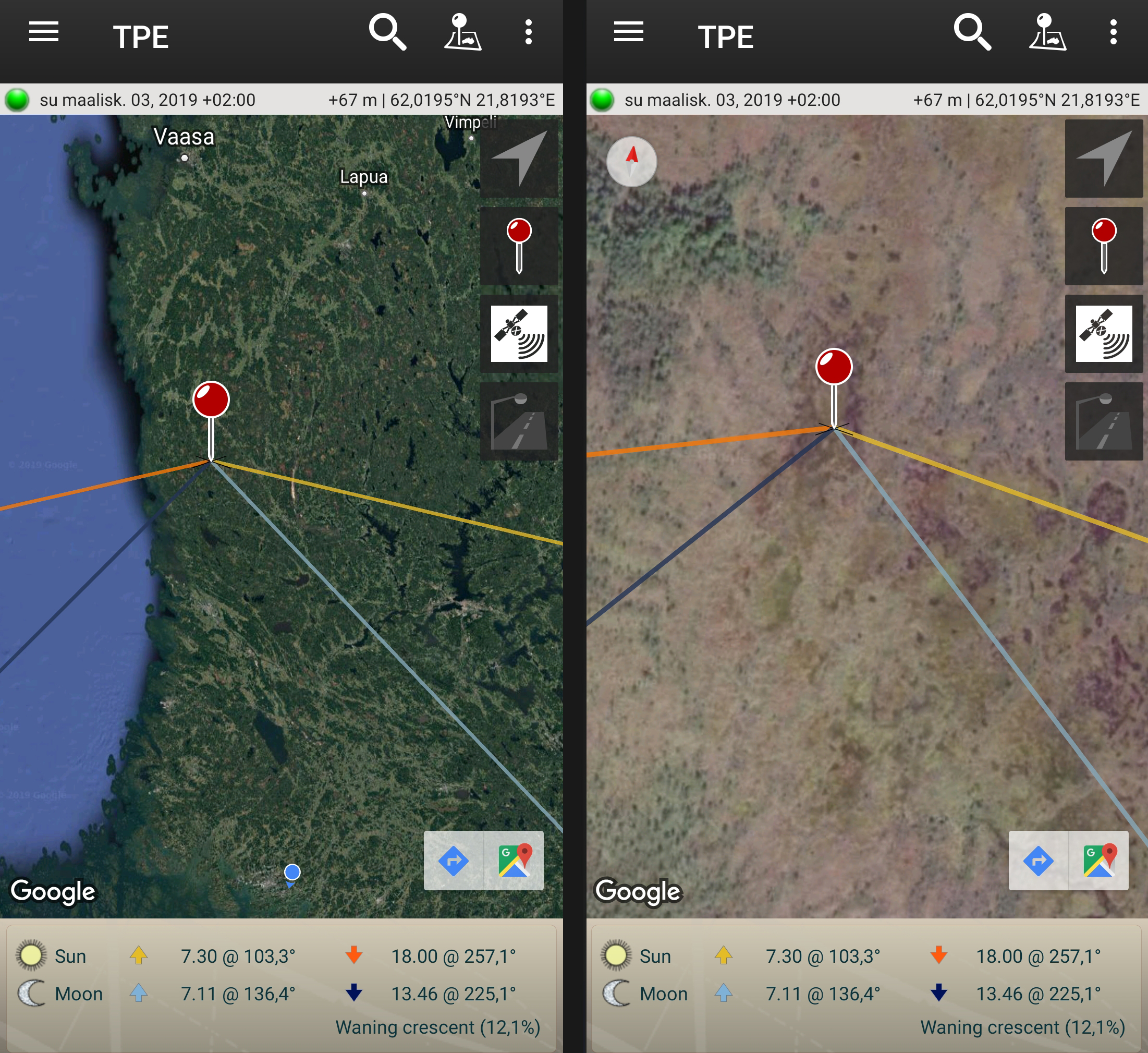1148x1053 pixels.
Task: Tap the street lamp road button on the Vaasa map screen
Action: pyautogui.click(x=519, y=421)
